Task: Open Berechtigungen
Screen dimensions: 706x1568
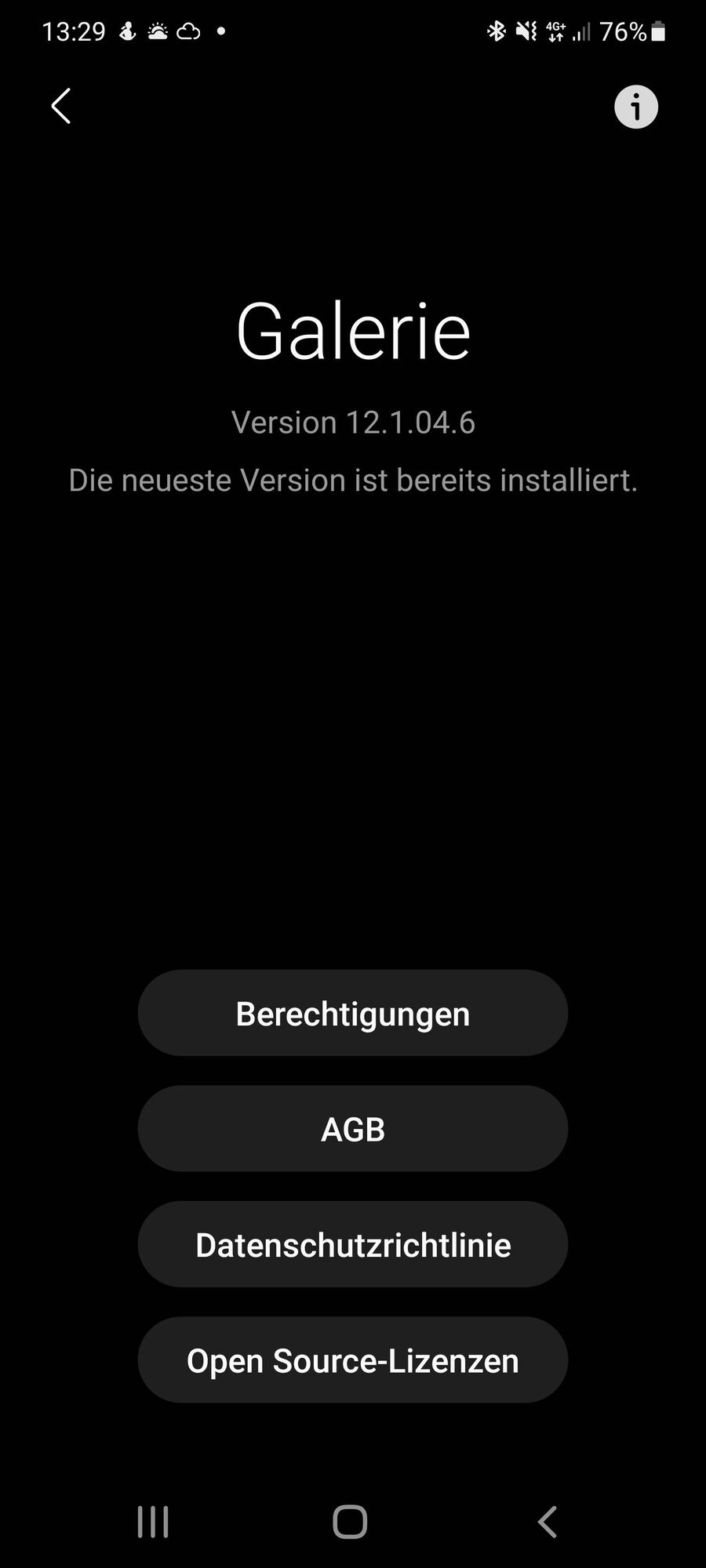Action: (x=353, y=1013)
